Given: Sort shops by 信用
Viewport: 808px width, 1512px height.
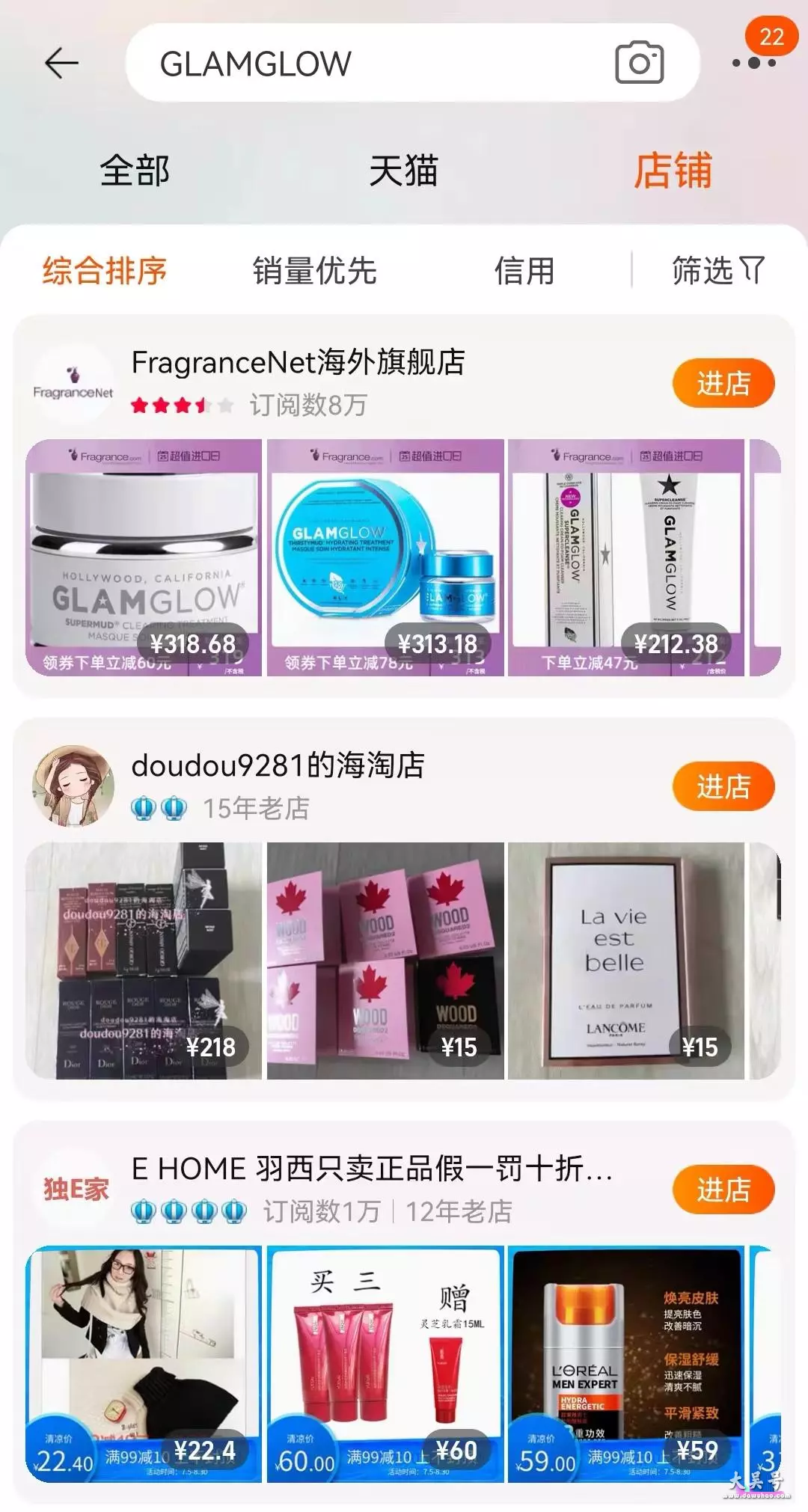Looking at the screenshot, I should 524,271.
